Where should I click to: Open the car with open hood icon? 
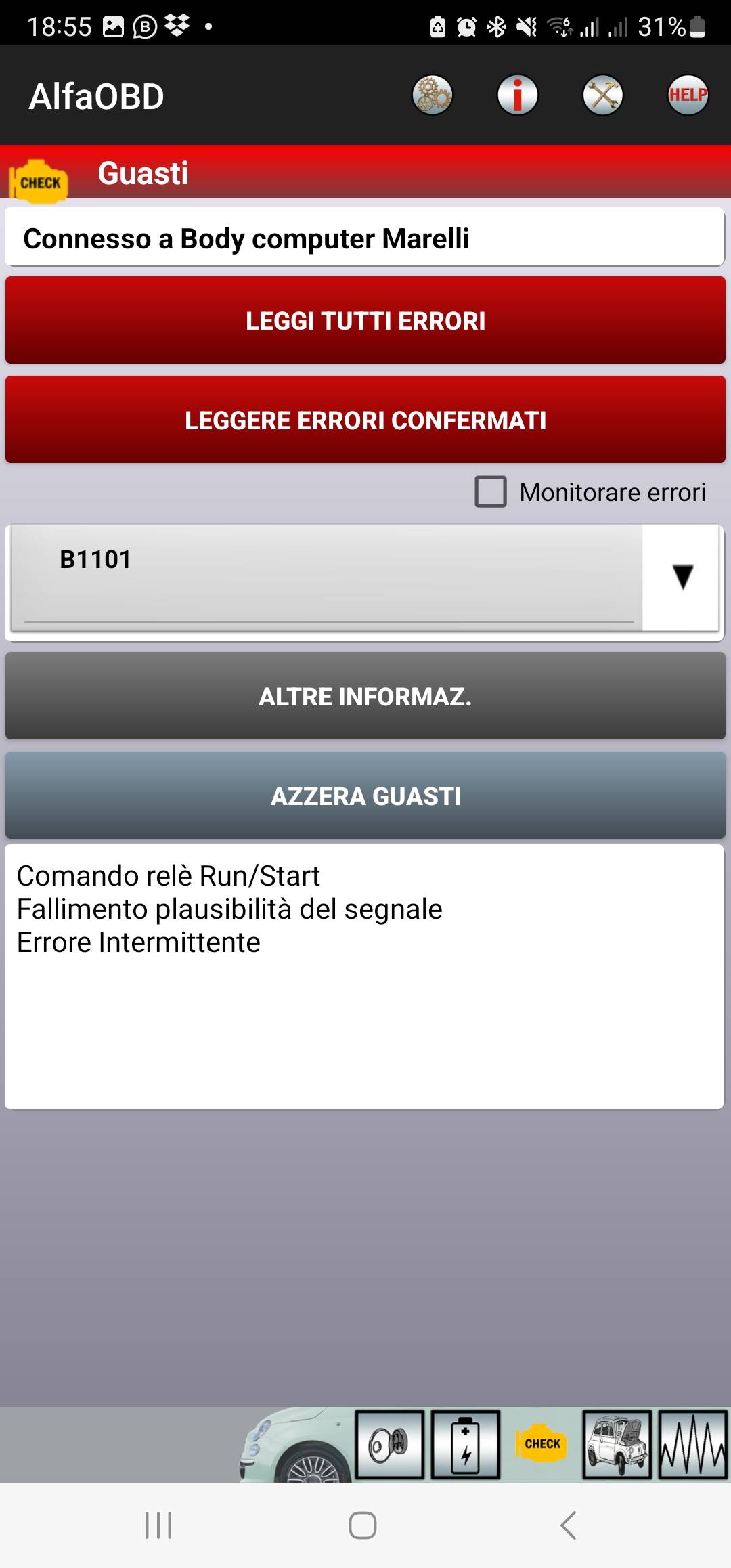(x=617, y=1445)
